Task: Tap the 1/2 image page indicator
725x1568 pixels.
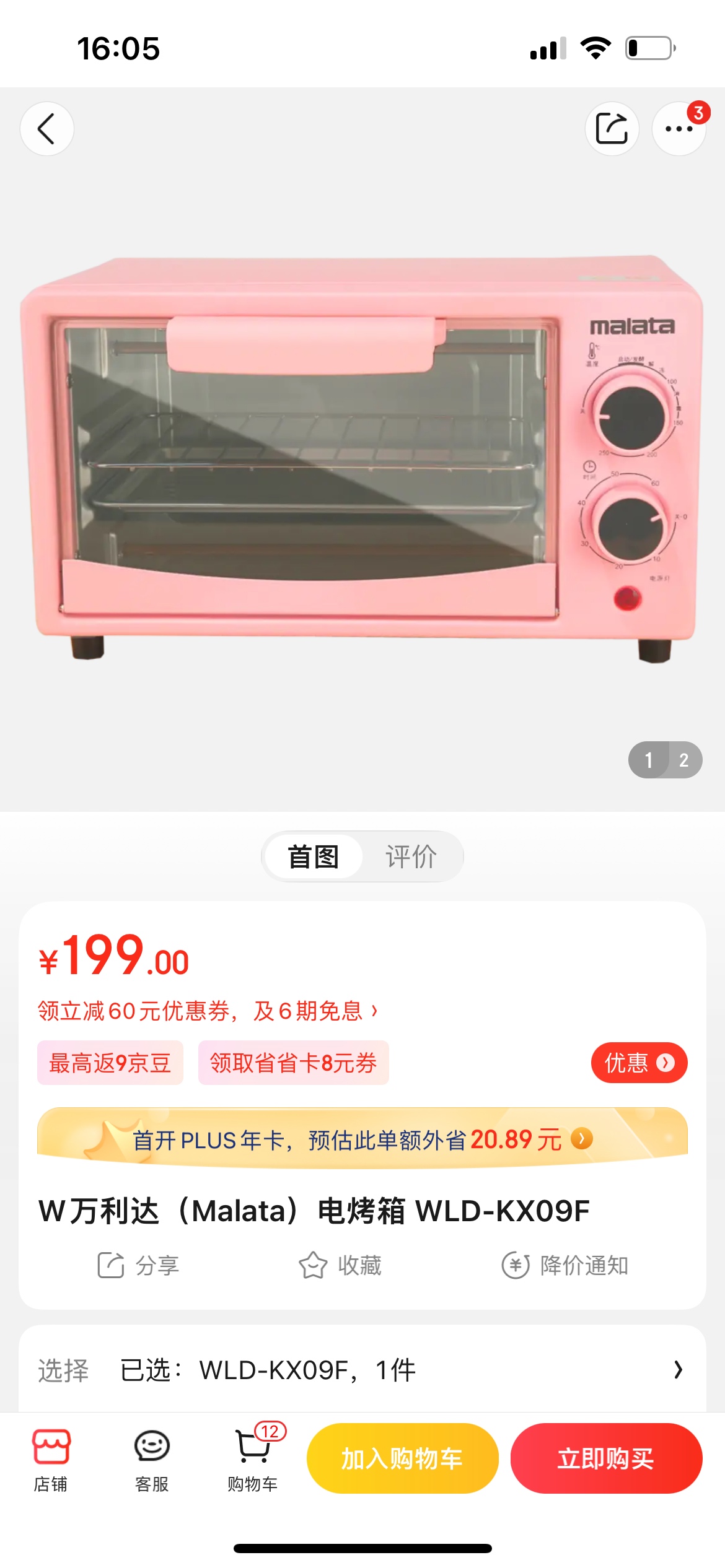Action: 666,760
